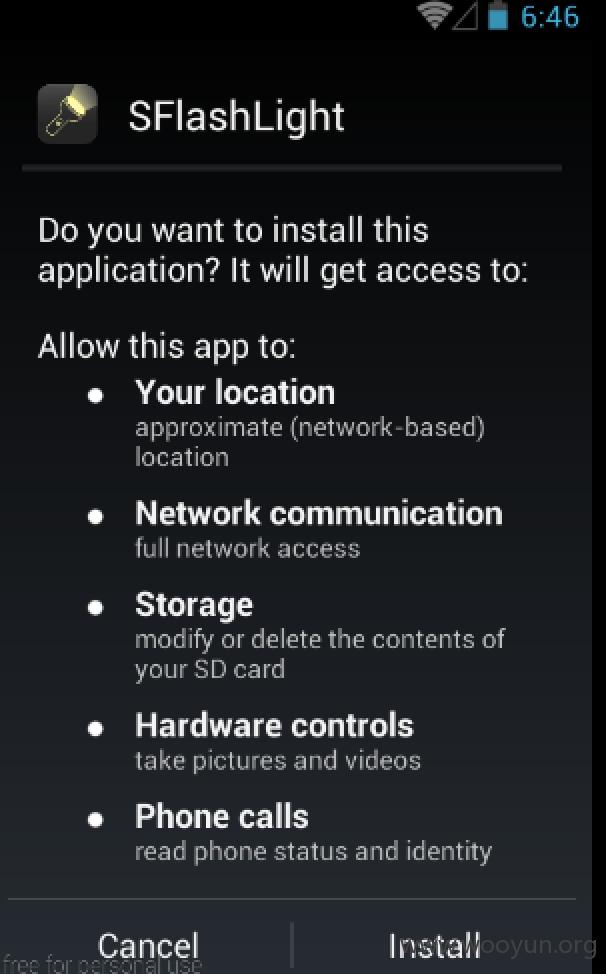Confirm with the Install button
The height and width of the screenshot is (974, 606).
(435, 944)
